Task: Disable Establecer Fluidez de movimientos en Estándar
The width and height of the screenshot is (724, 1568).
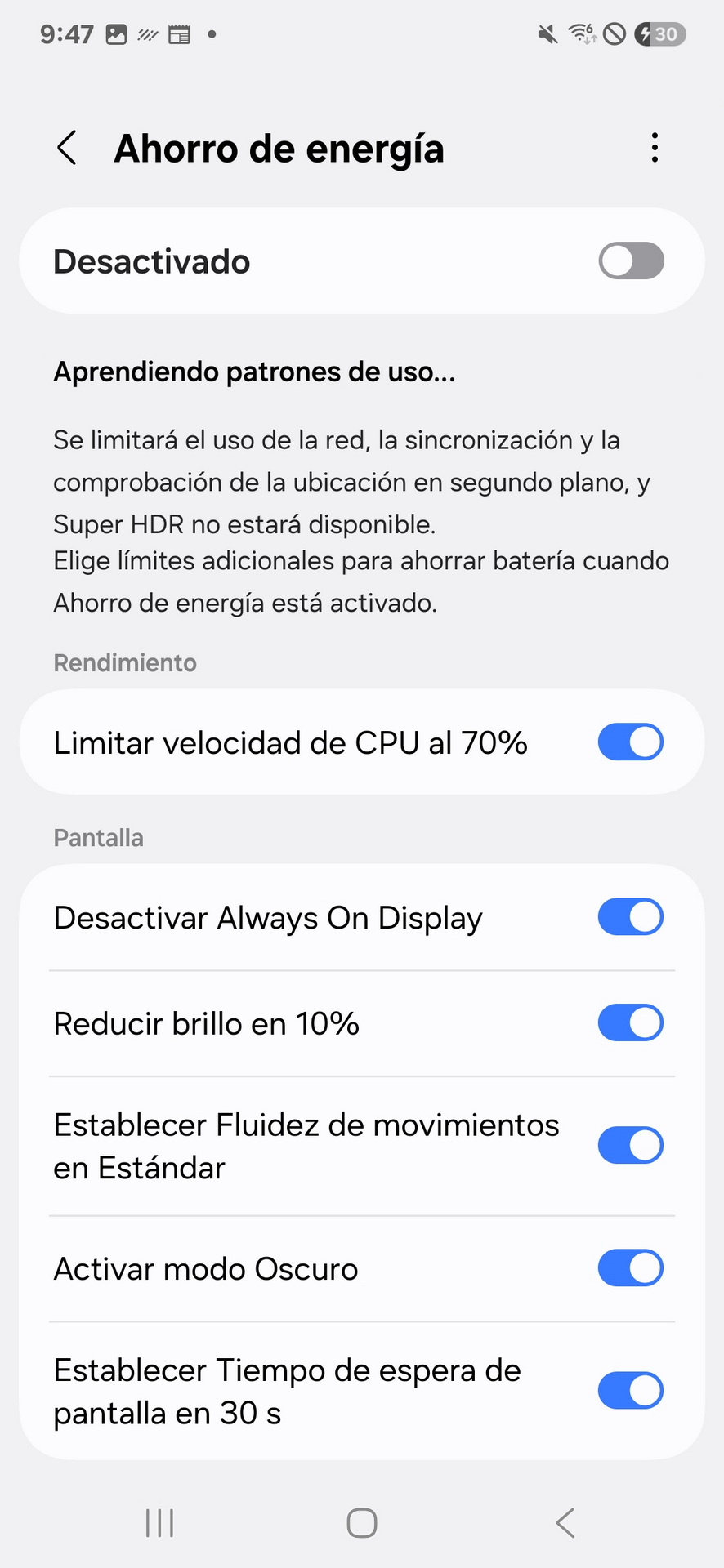Action: 631,1145
